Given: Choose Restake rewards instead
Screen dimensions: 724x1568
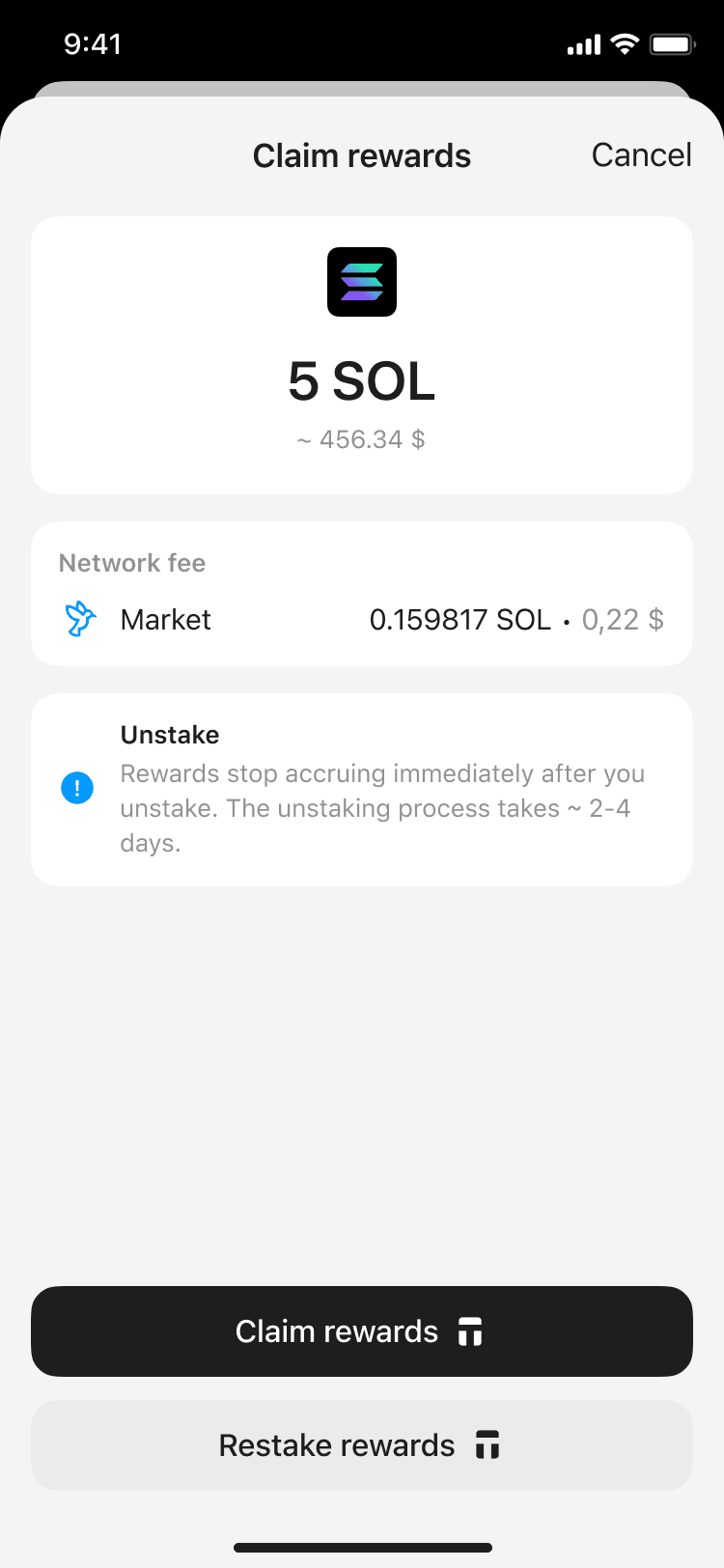Looking at the screenshot, I should [x=362, y=1445].
